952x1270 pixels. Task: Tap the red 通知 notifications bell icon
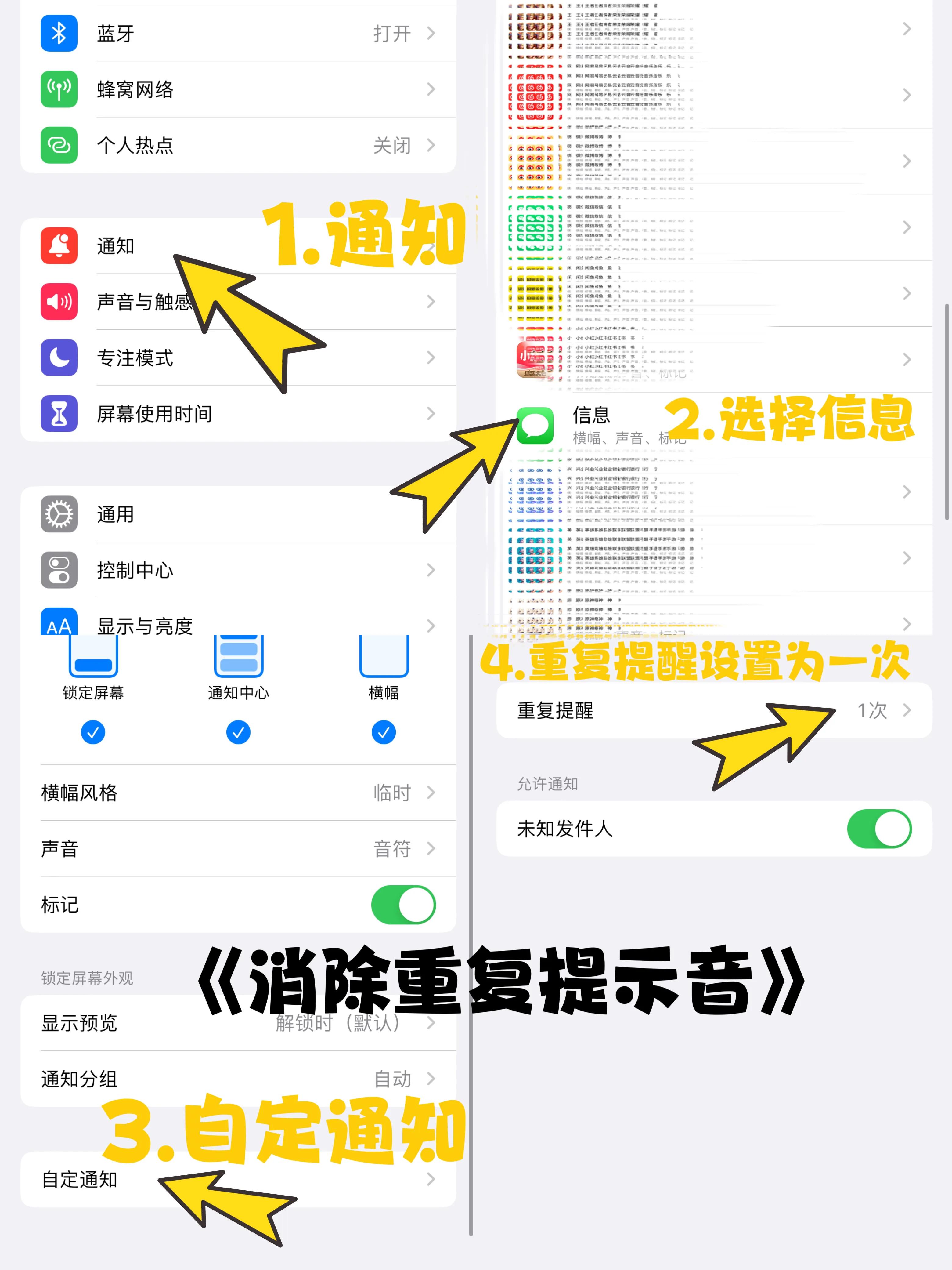(59, 246)
